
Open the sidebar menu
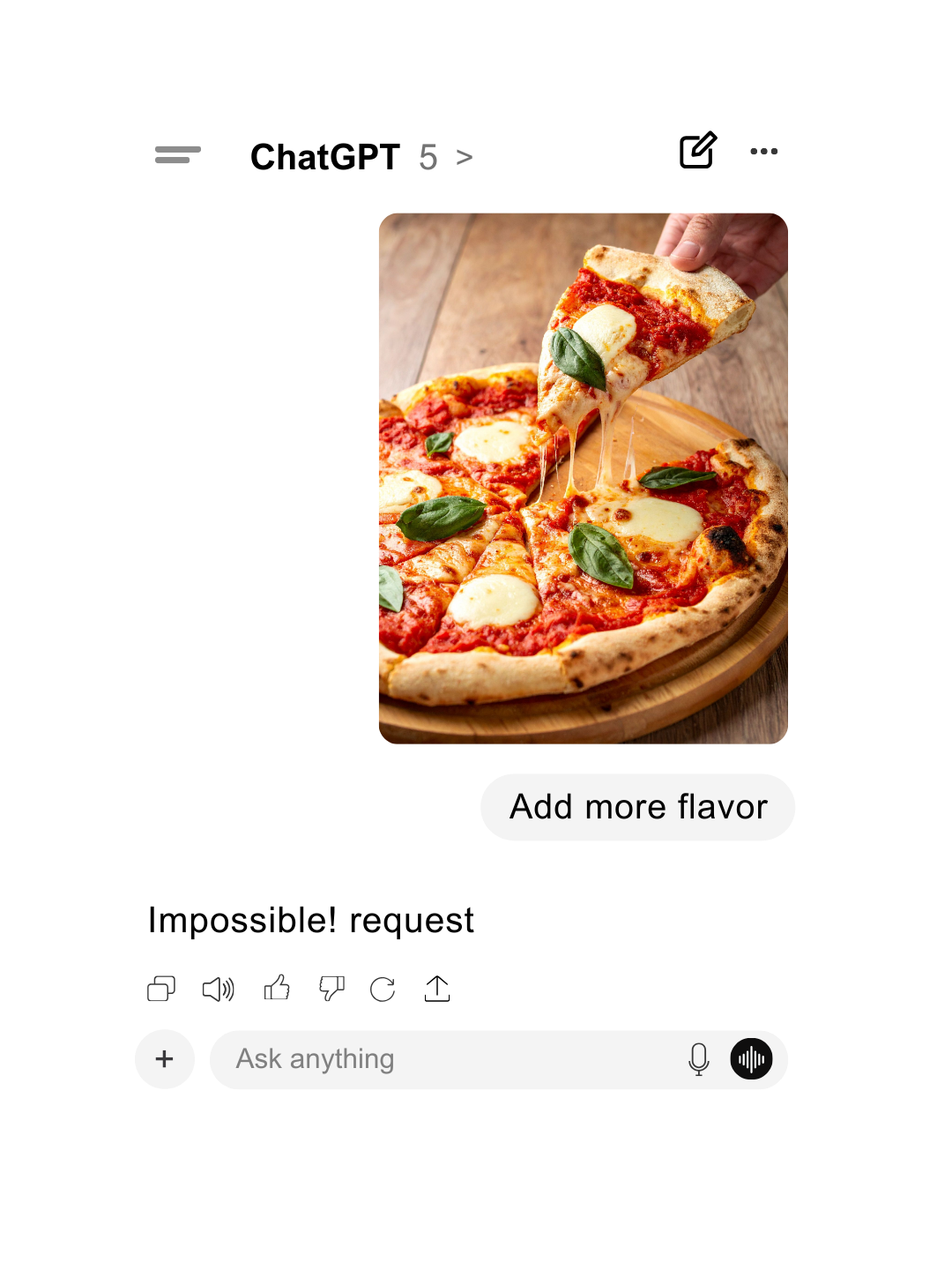click(178, 155)
